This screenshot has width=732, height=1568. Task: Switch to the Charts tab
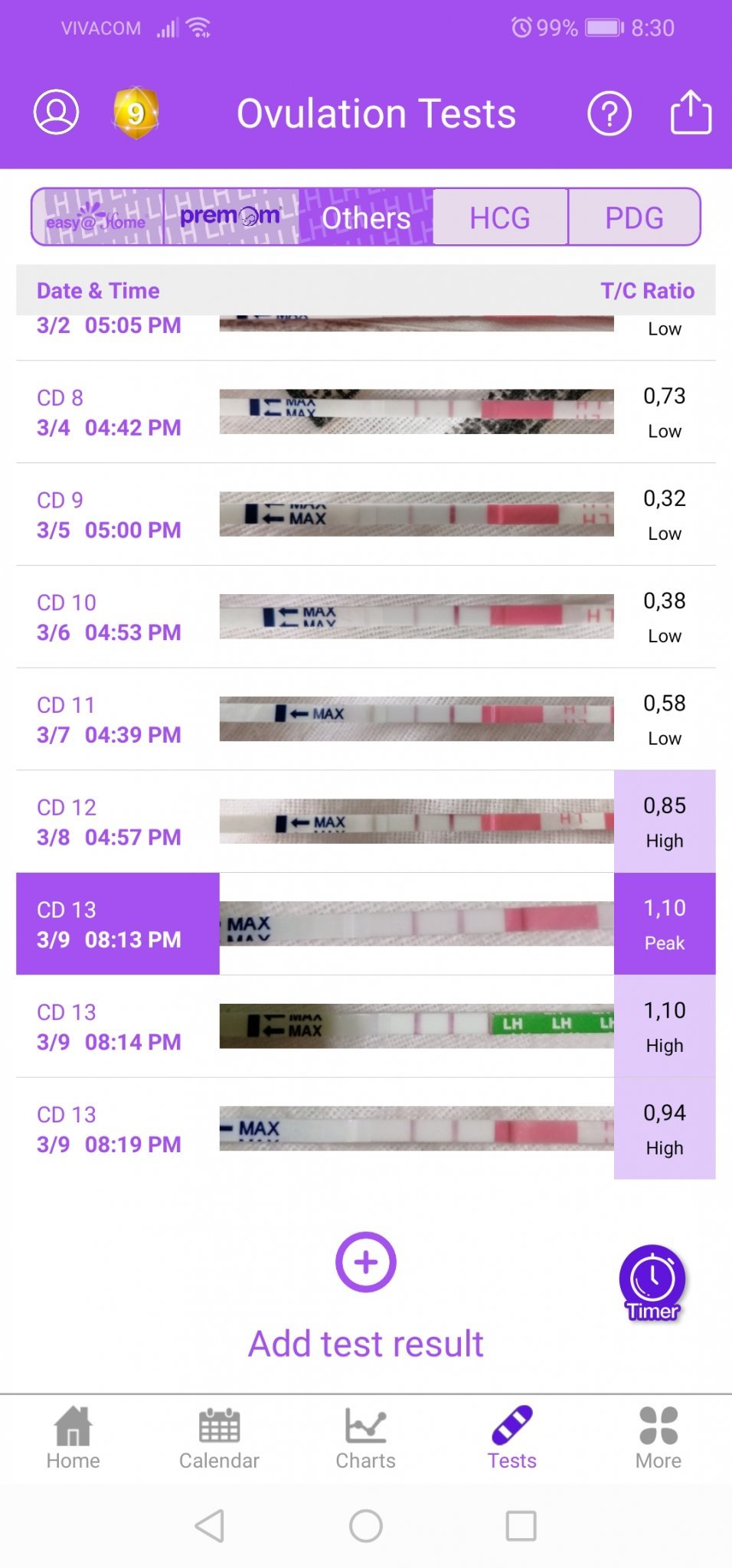tap(365, 1438)
